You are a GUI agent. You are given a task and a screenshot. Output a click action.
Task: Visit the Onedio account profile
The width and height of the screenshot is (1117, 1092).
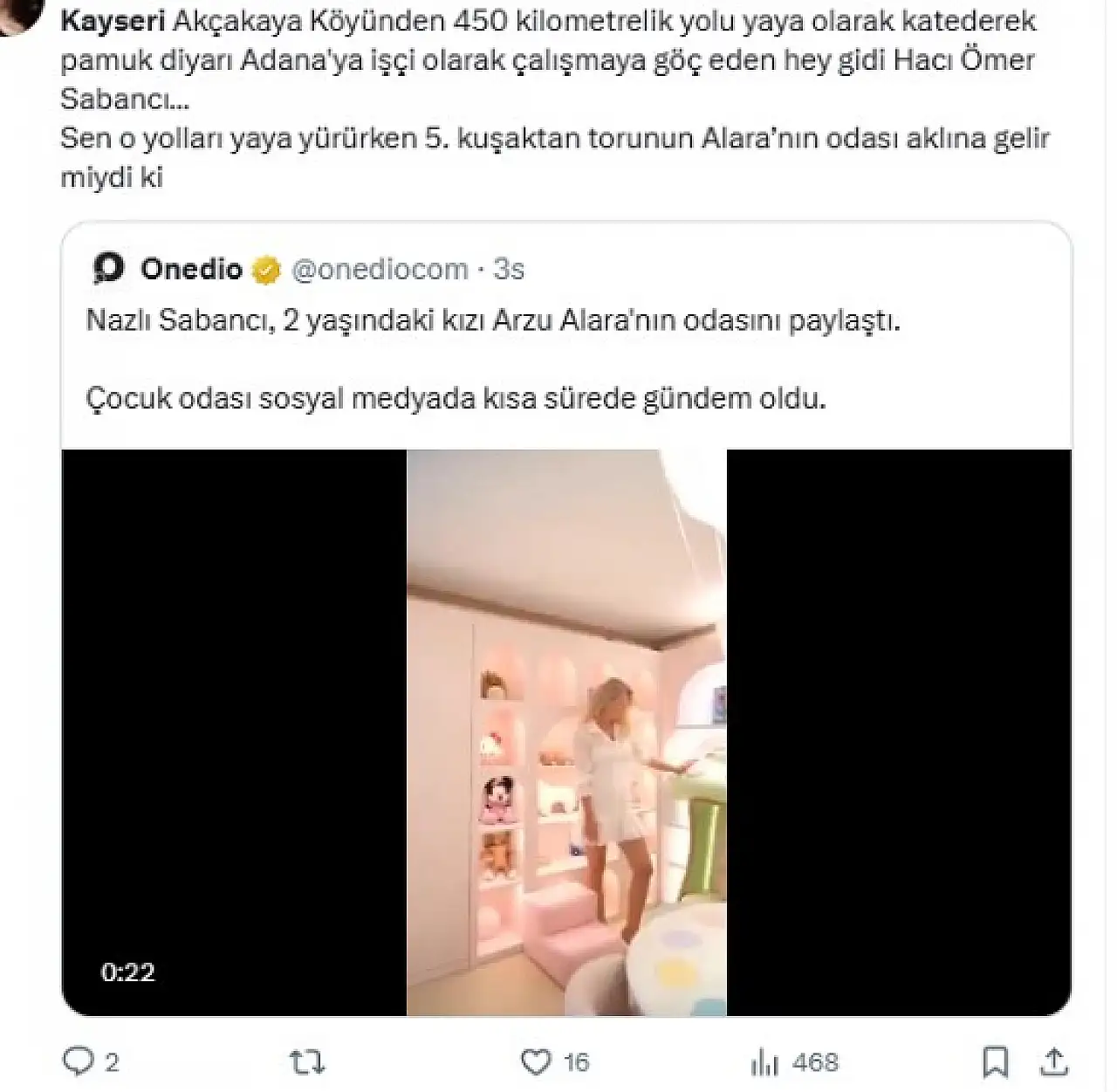tap(191, 269)
